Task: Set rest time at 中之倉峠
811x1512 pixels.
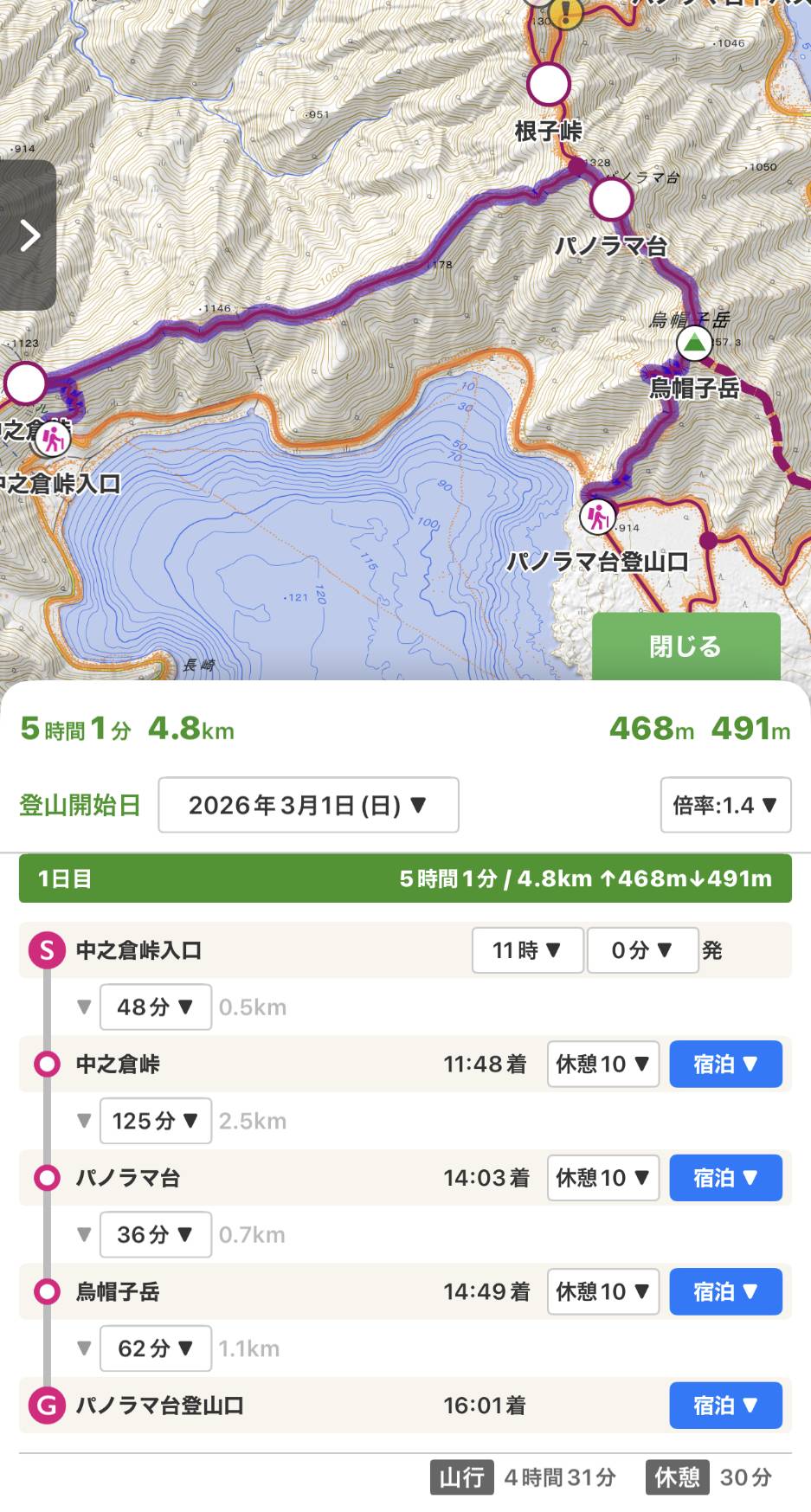Action: pos(602,1064)
